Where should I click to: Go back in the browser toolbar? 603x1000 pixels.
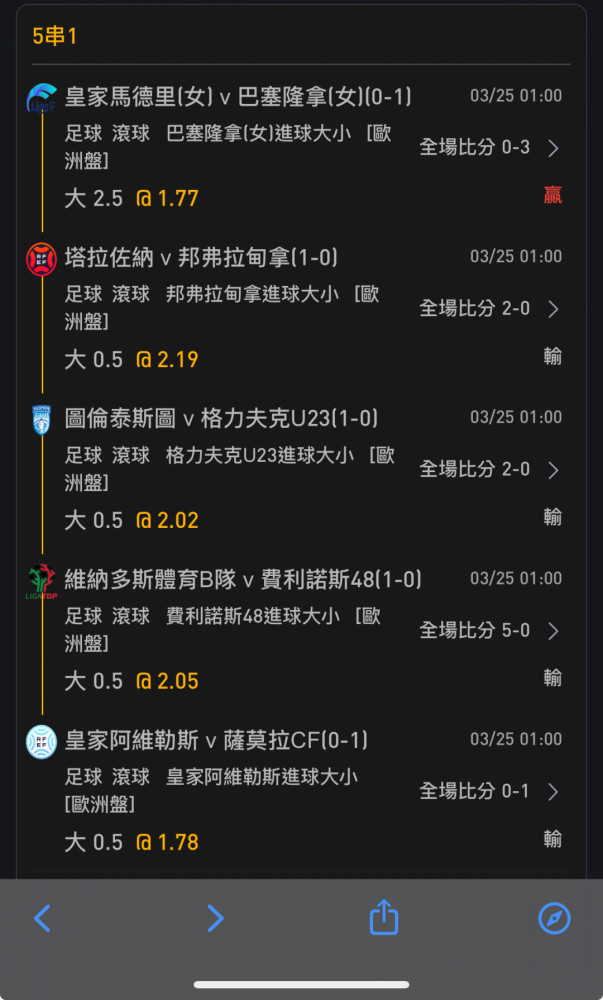42,918
